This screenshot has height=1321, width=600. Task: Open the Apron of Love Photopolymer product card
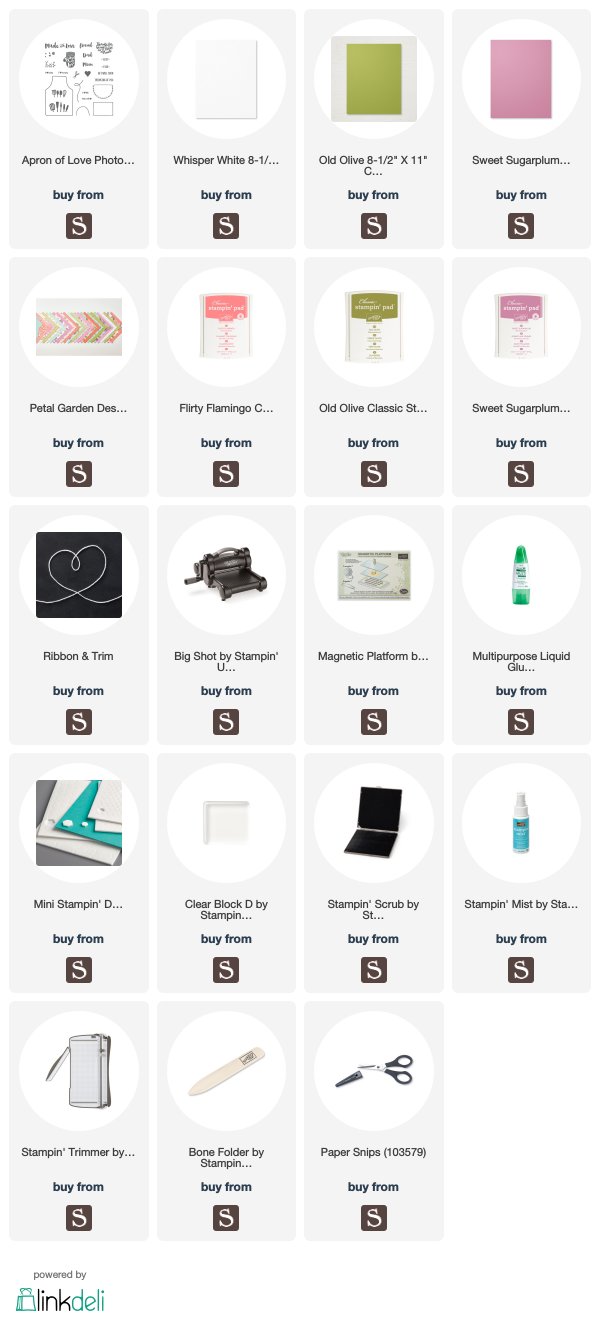point(79,129)
